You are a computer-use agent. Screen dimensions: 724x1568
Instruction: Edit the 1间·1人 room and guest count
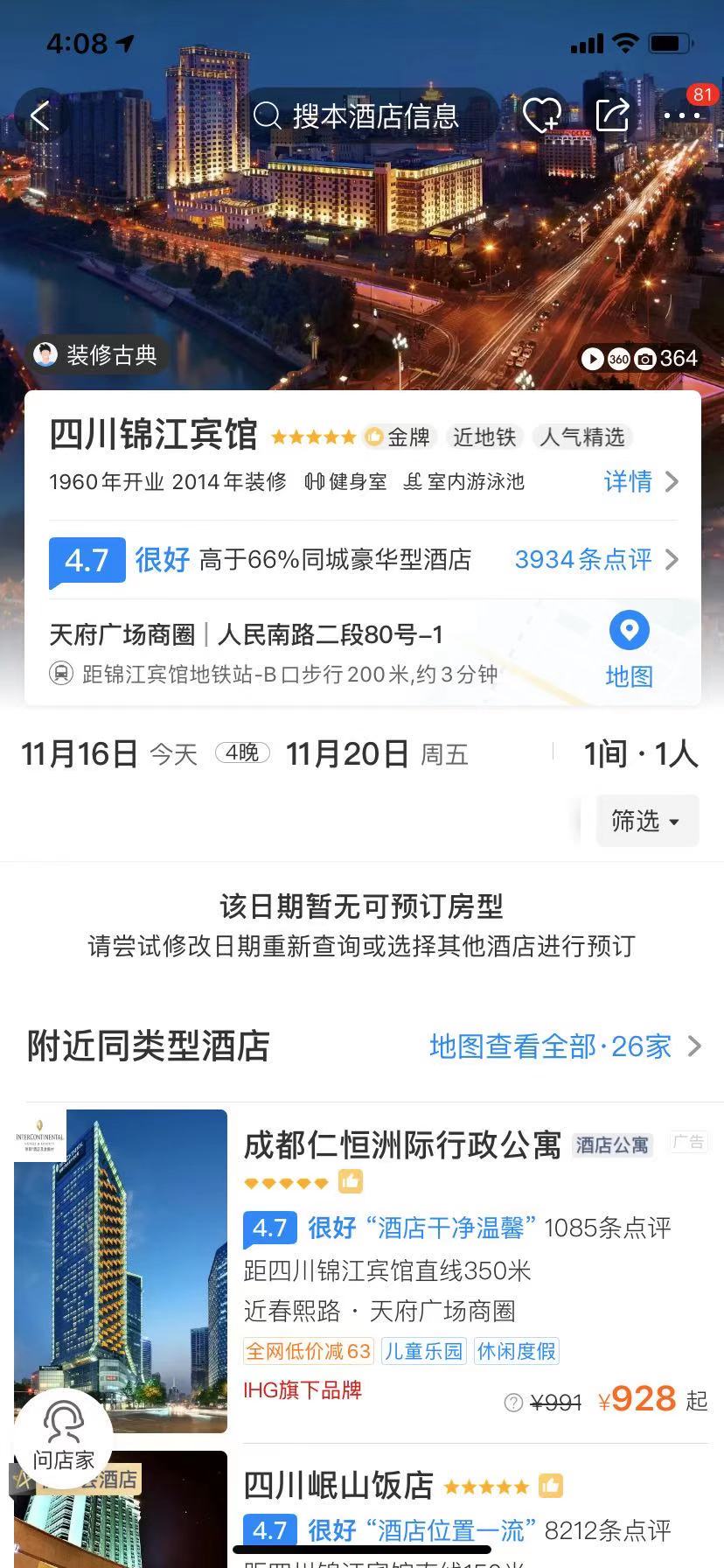coord(640,753)
